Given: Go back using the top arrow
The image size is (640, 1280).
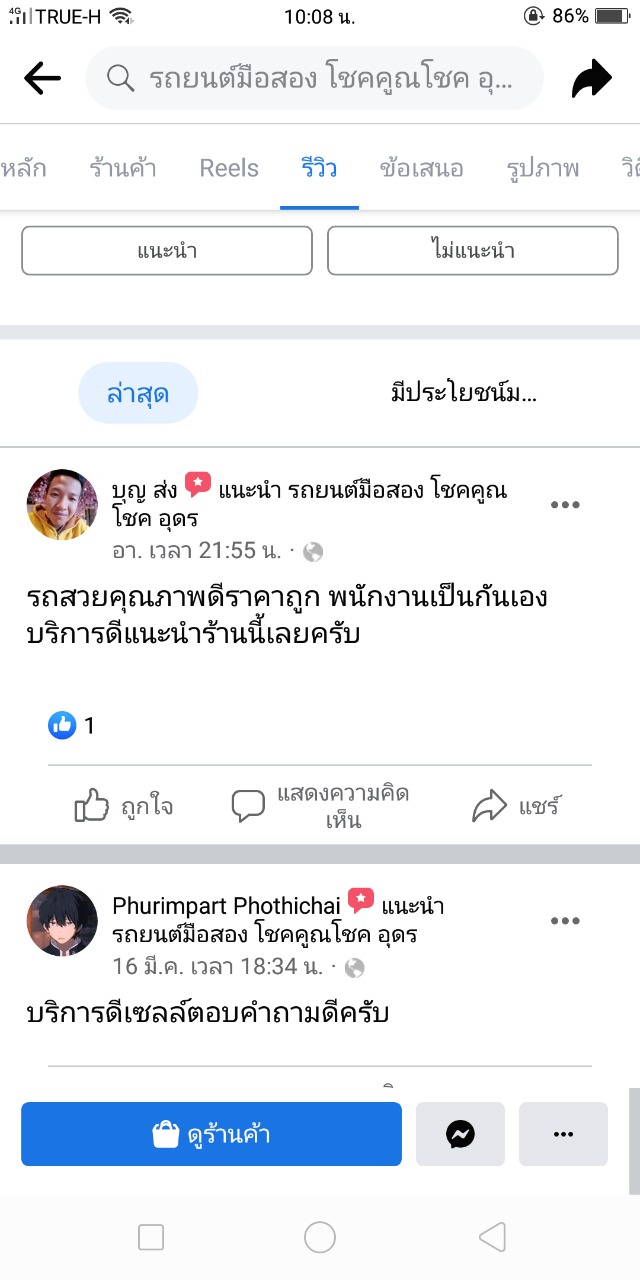Looking at the screenshot, I should (42, 78).
